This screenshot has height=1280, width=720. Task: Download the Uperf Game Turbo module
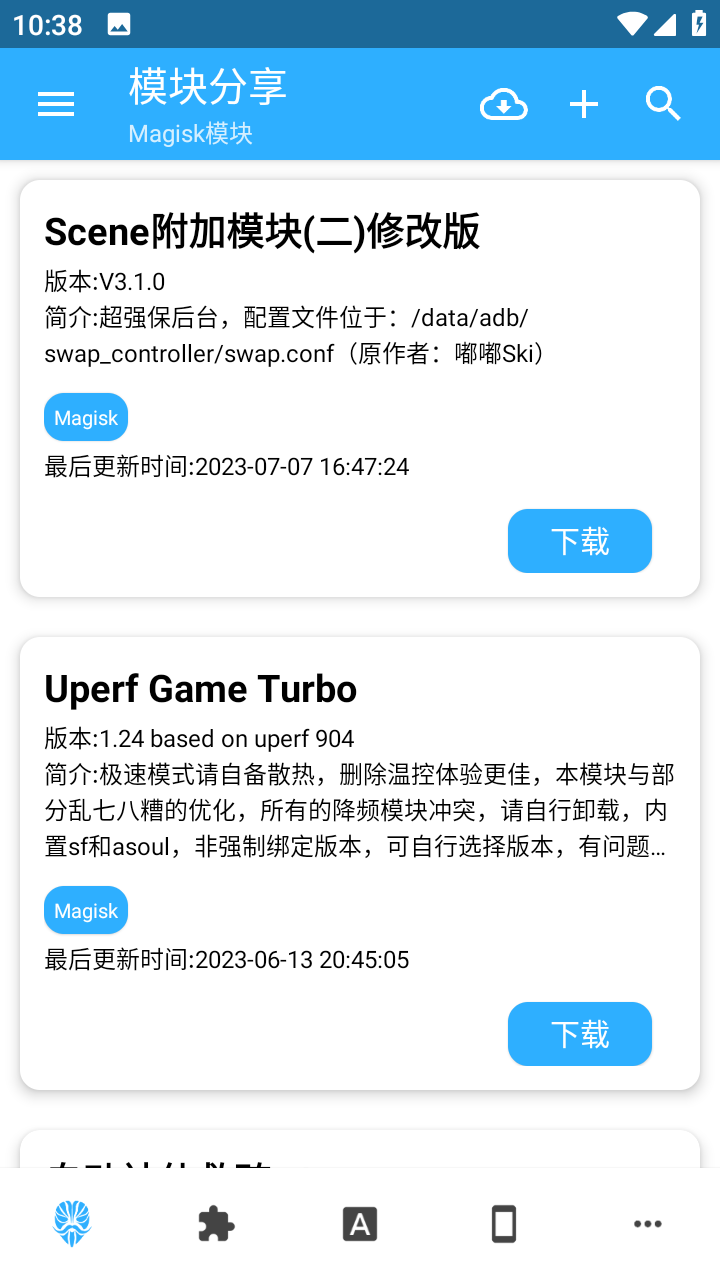coord(580,1034)
